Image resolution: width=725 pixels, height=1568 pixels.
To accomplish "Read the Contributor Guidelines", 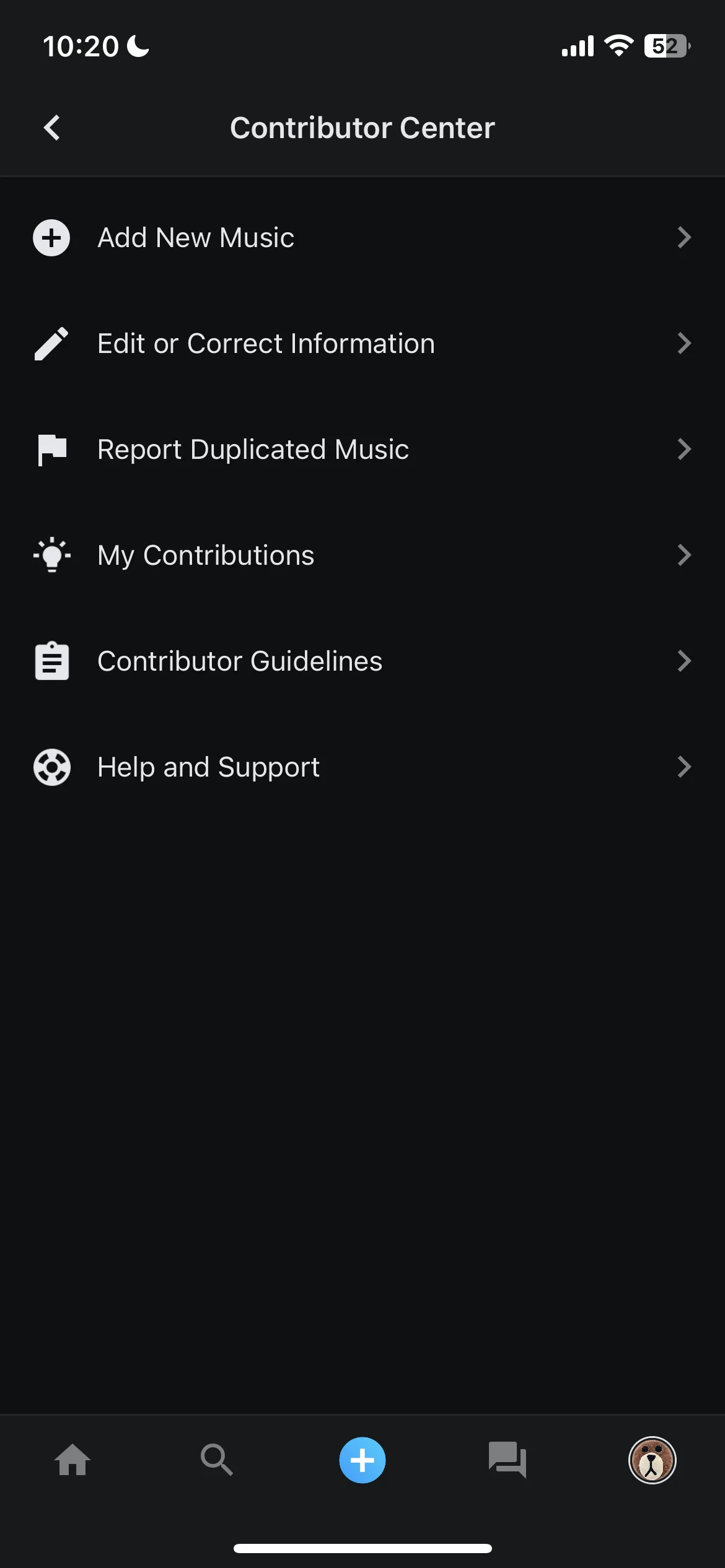I will pyautogui.click(x=362, y=661).
